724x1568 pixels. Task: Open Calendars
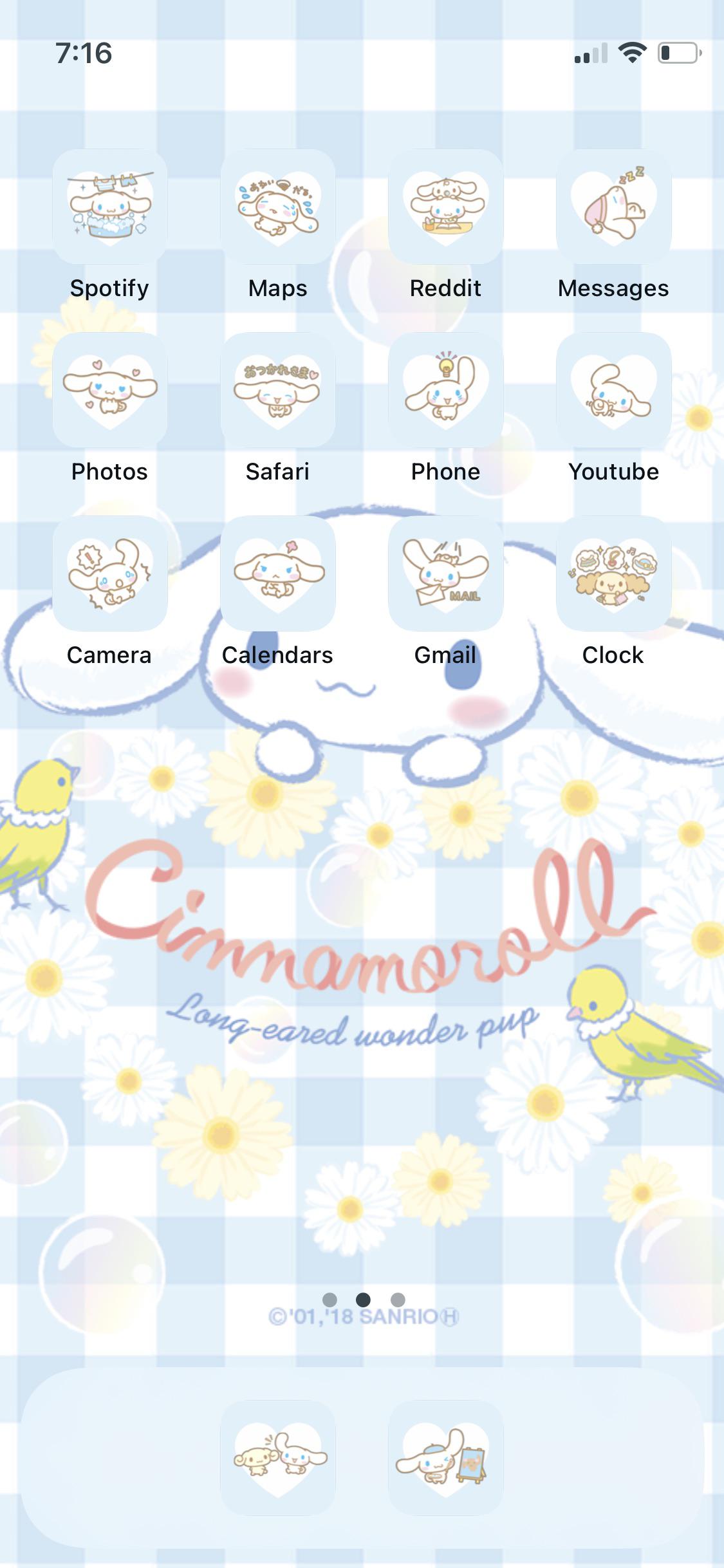[x=277, y=574]
